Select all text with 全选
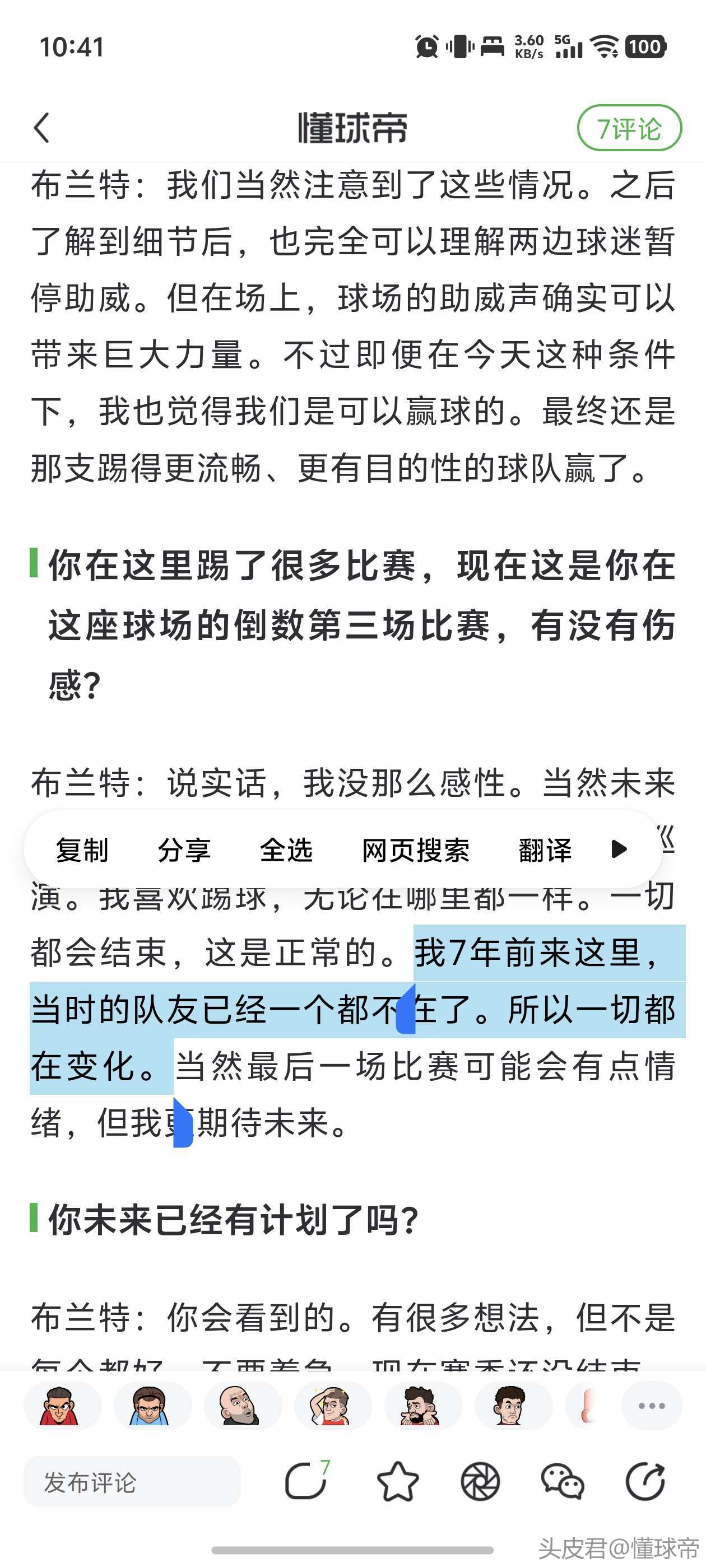This screenshot has width=706, height=1568. coord(286,850)
